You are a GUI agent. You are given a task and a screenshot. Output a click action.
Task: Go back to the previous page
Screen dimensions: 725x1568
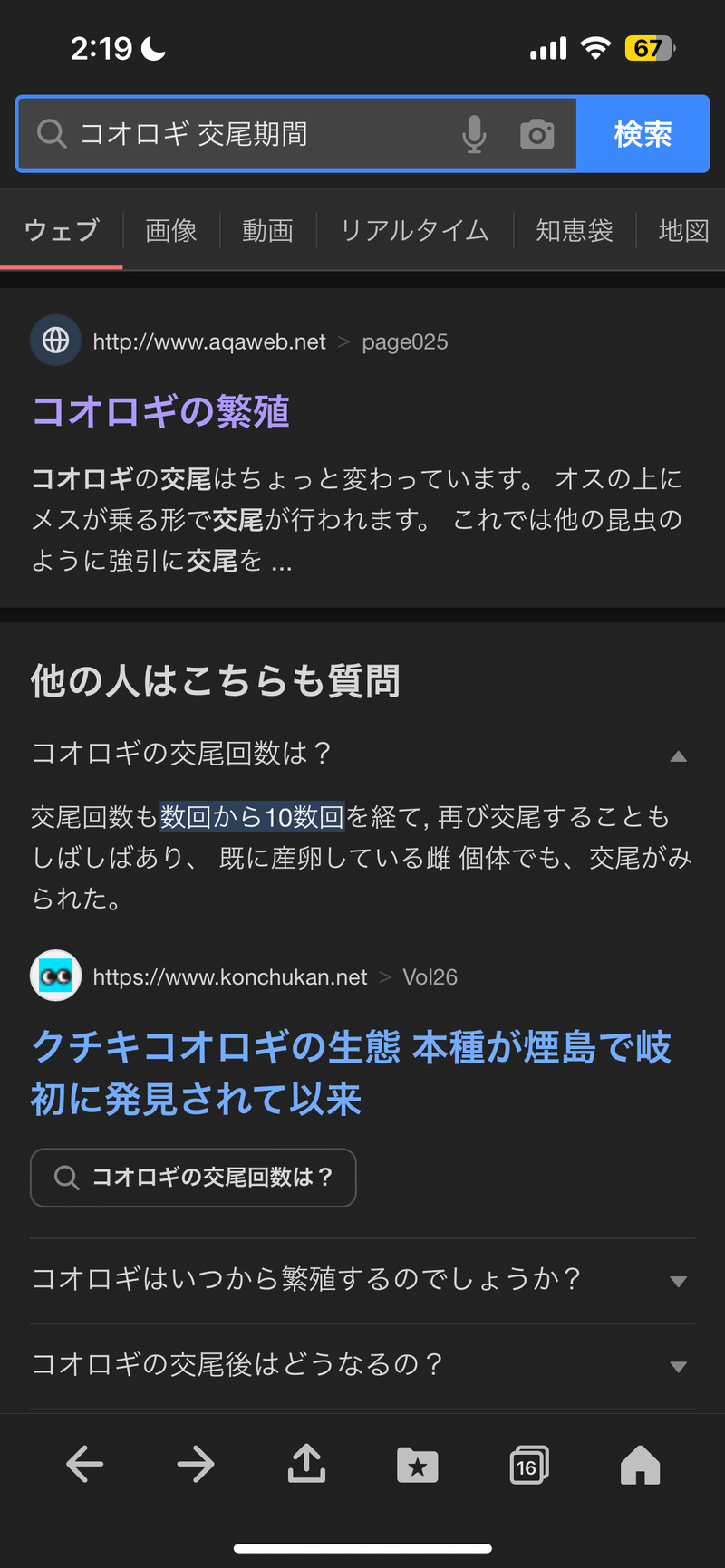[85, 1464]
